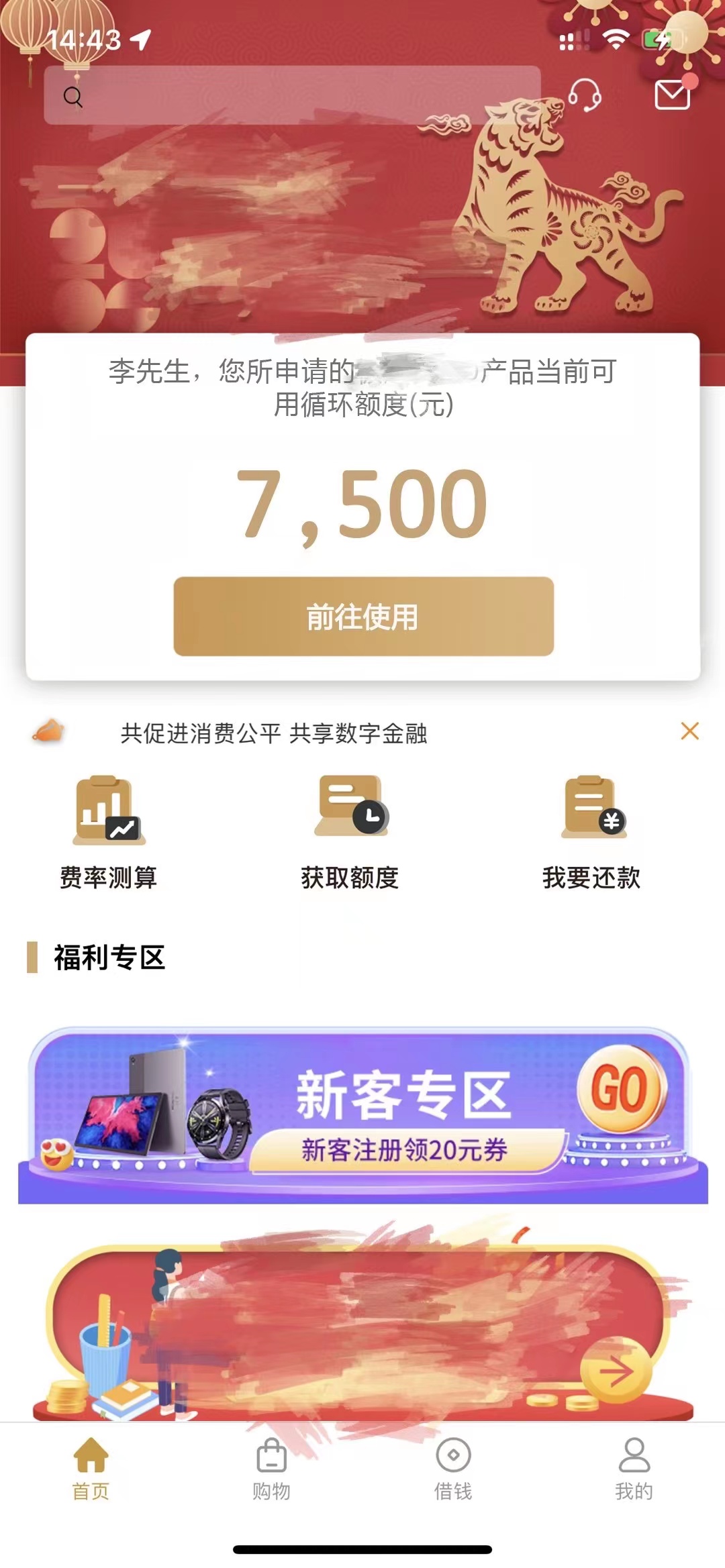
Task: Switch to the 购物 tab
Action: [x=272, y=1468]
